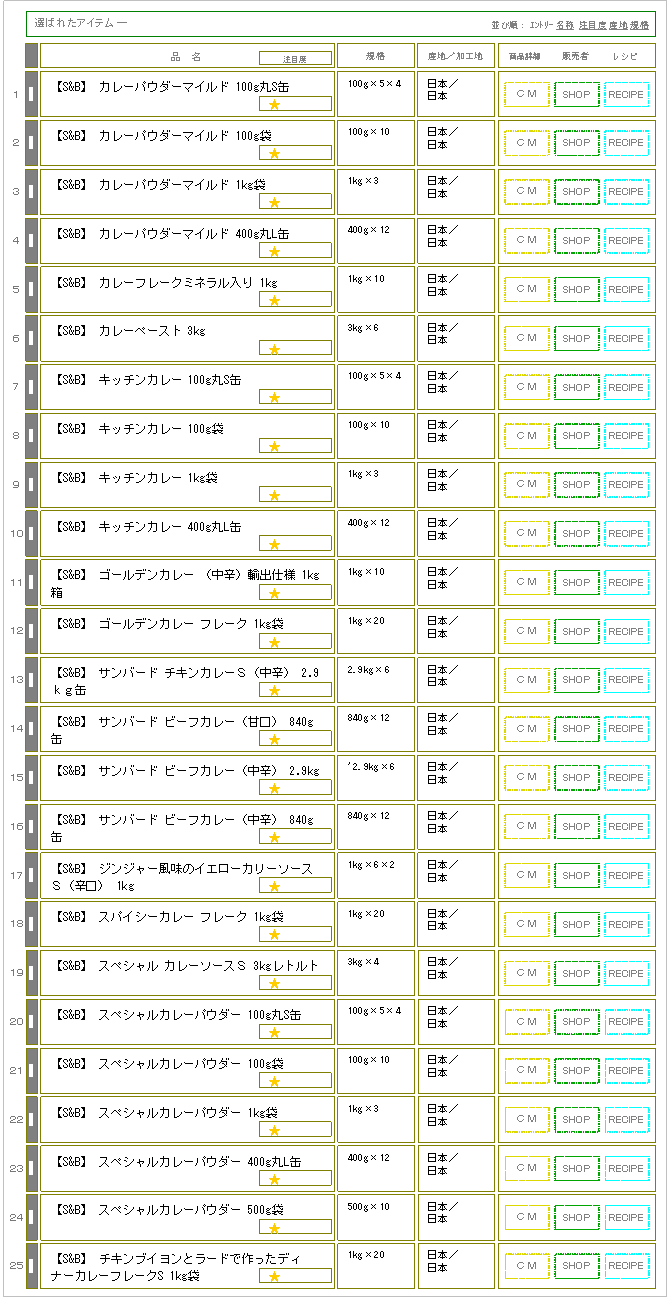Sort the list by 規格

640,24
